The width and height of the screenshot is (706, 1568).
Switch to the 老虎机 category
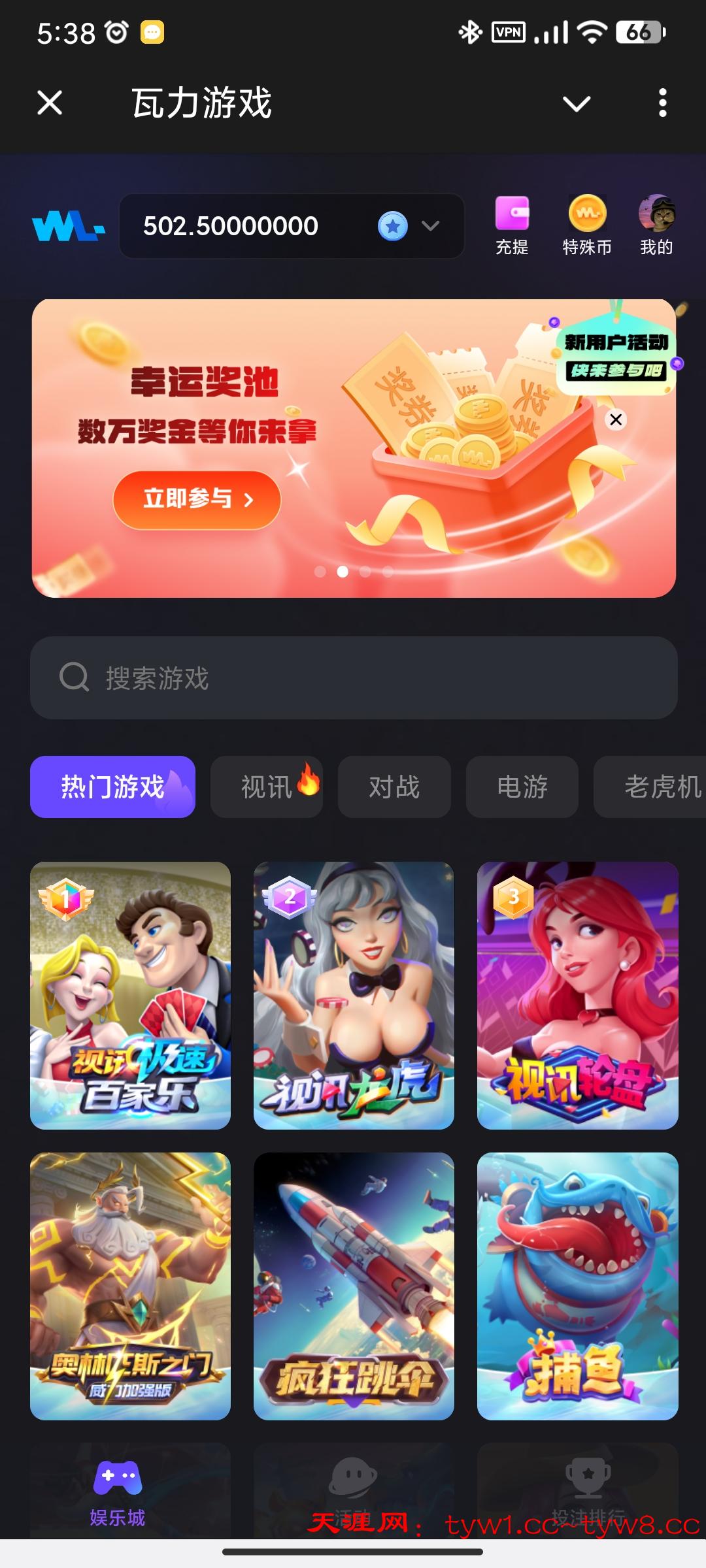[x=654, y=787]
